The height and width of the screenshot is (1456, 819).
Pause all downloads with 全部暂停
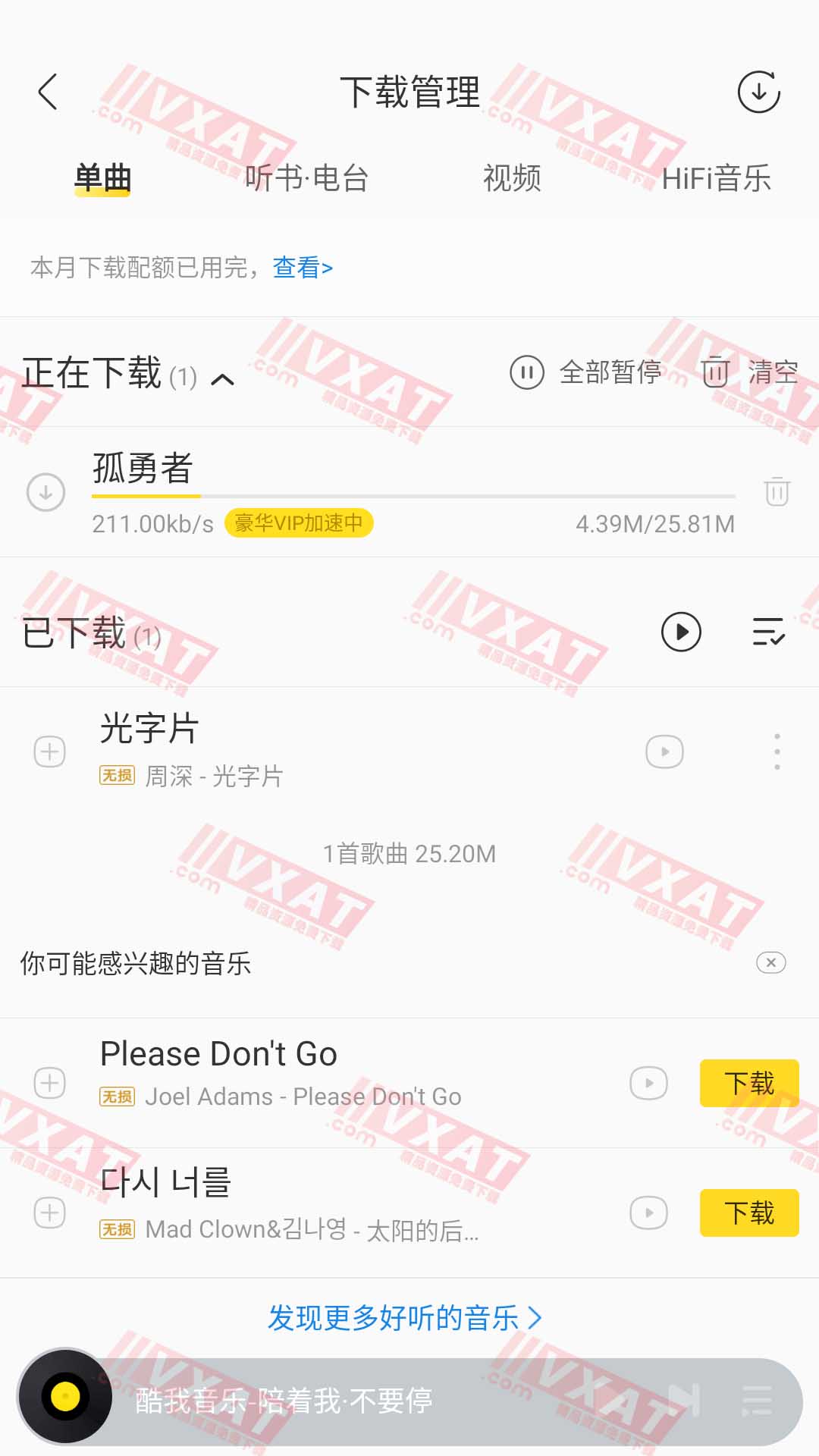(586, 372)
